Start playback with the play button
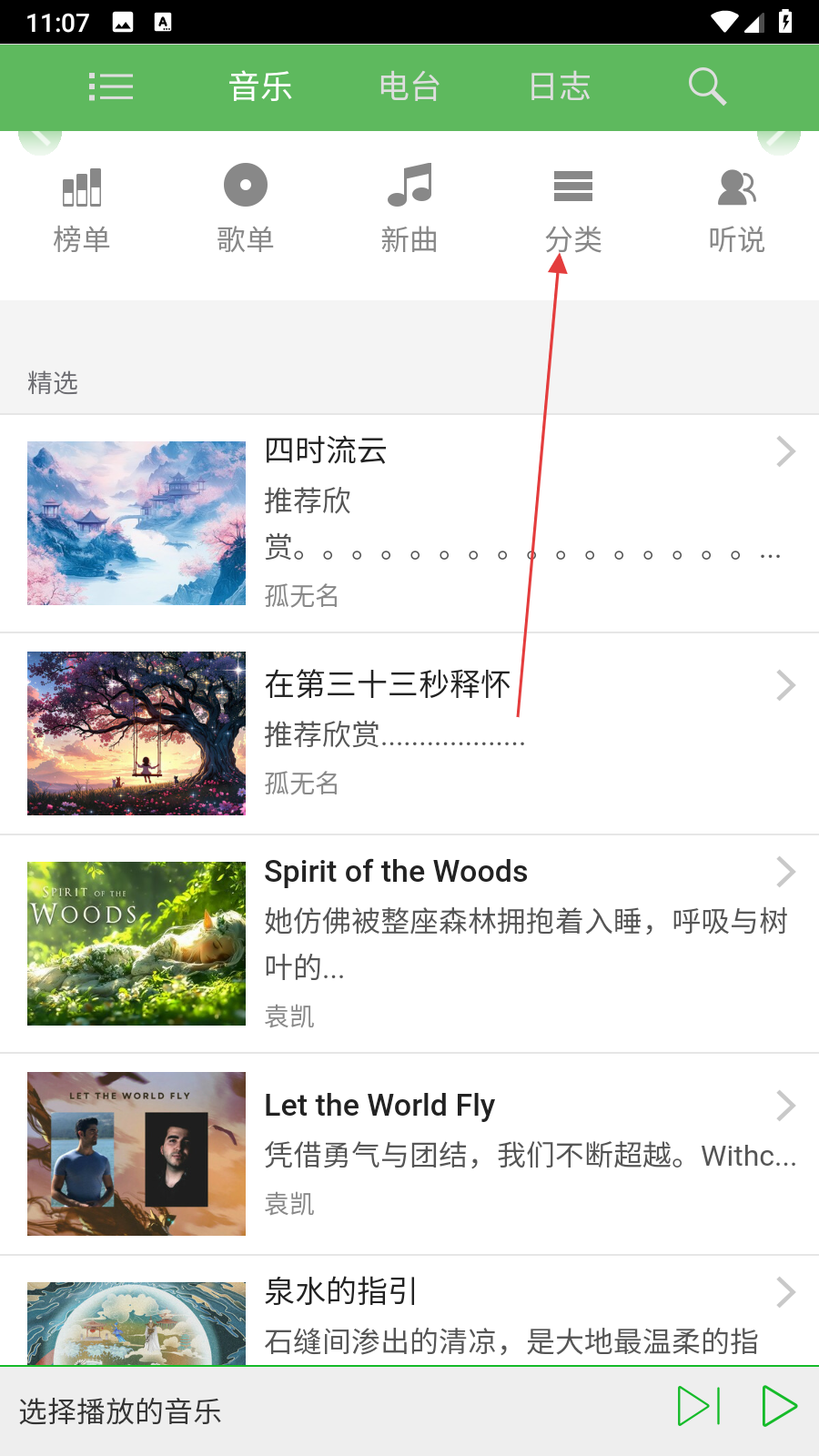The image size is (819, 1456). pos(779,1406)
